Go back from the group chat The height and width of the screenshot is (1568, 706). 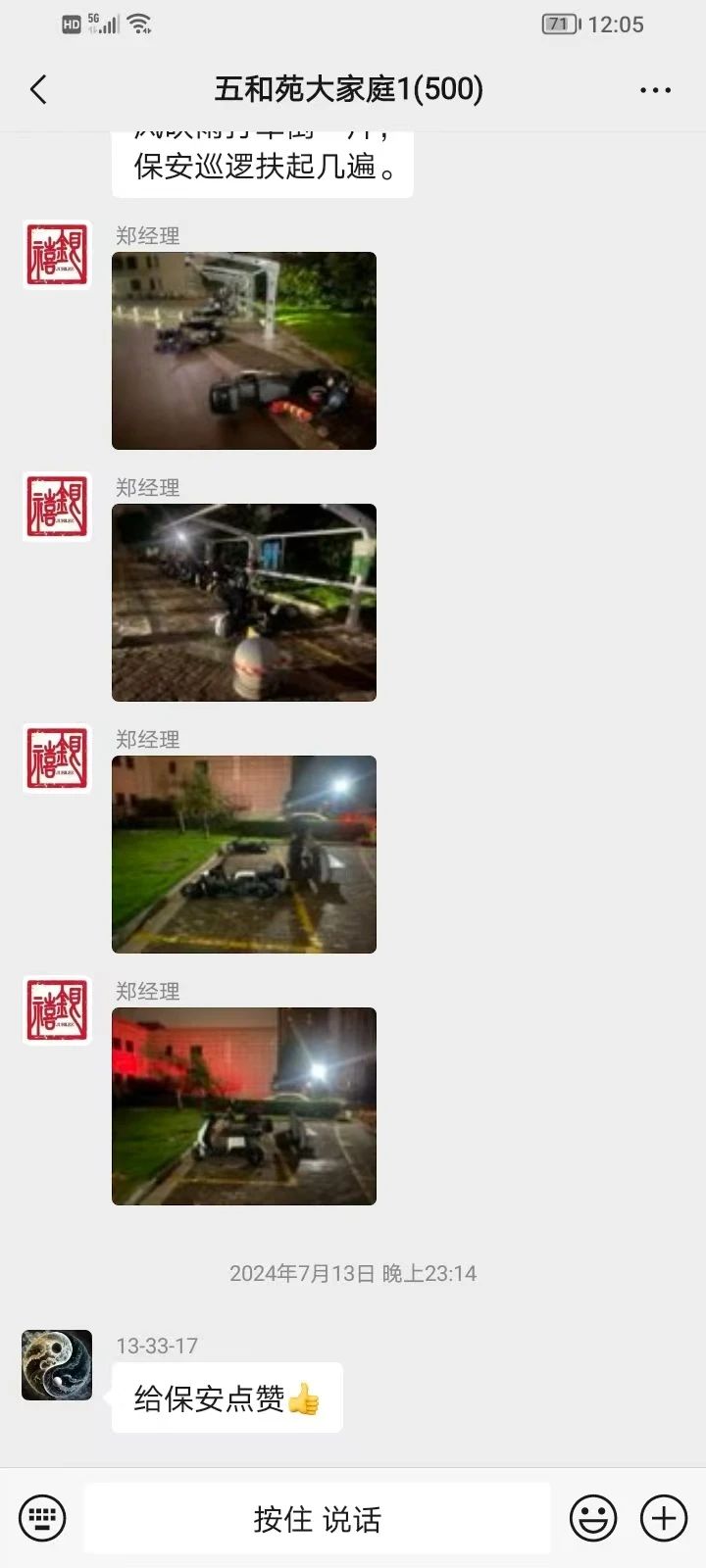click(39, 90)
